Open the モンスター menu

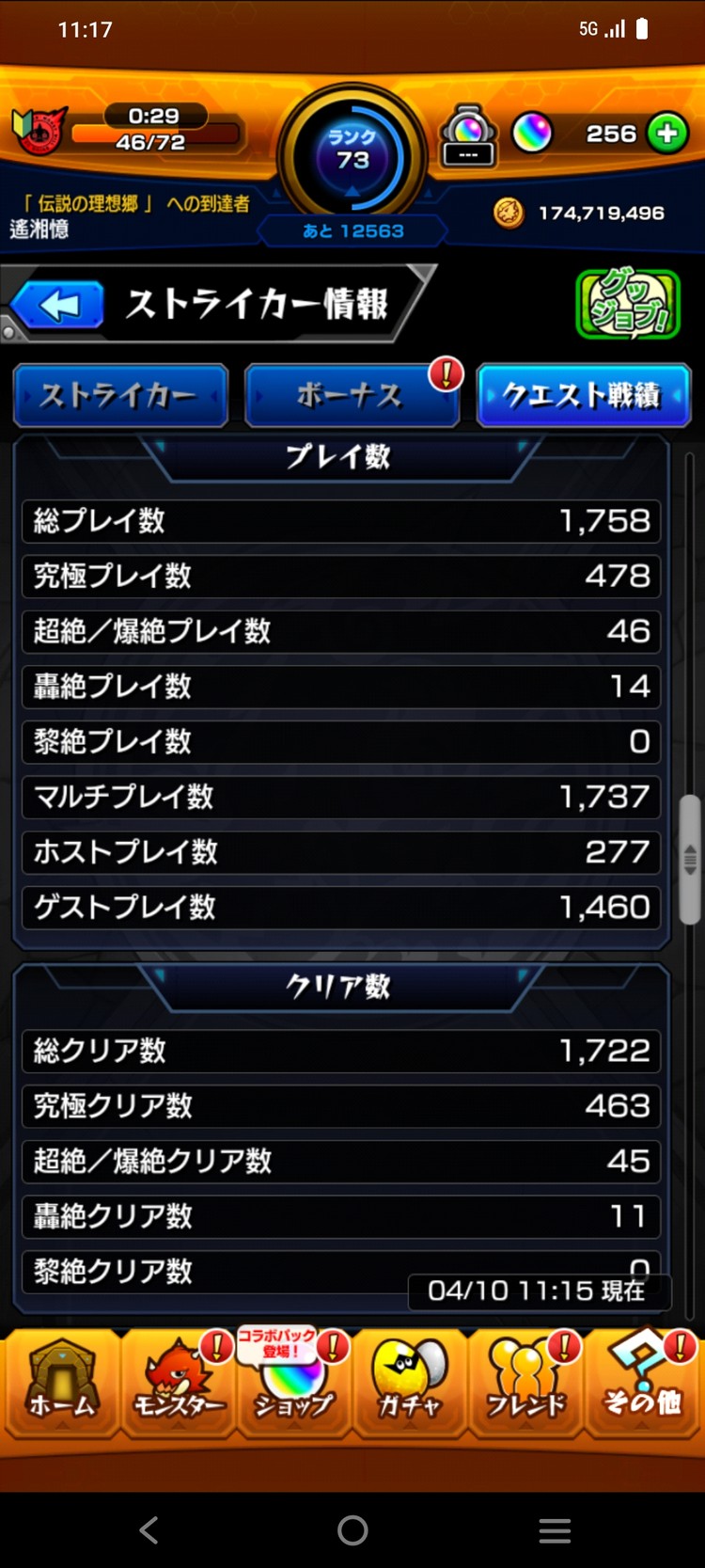point(179,1383)
